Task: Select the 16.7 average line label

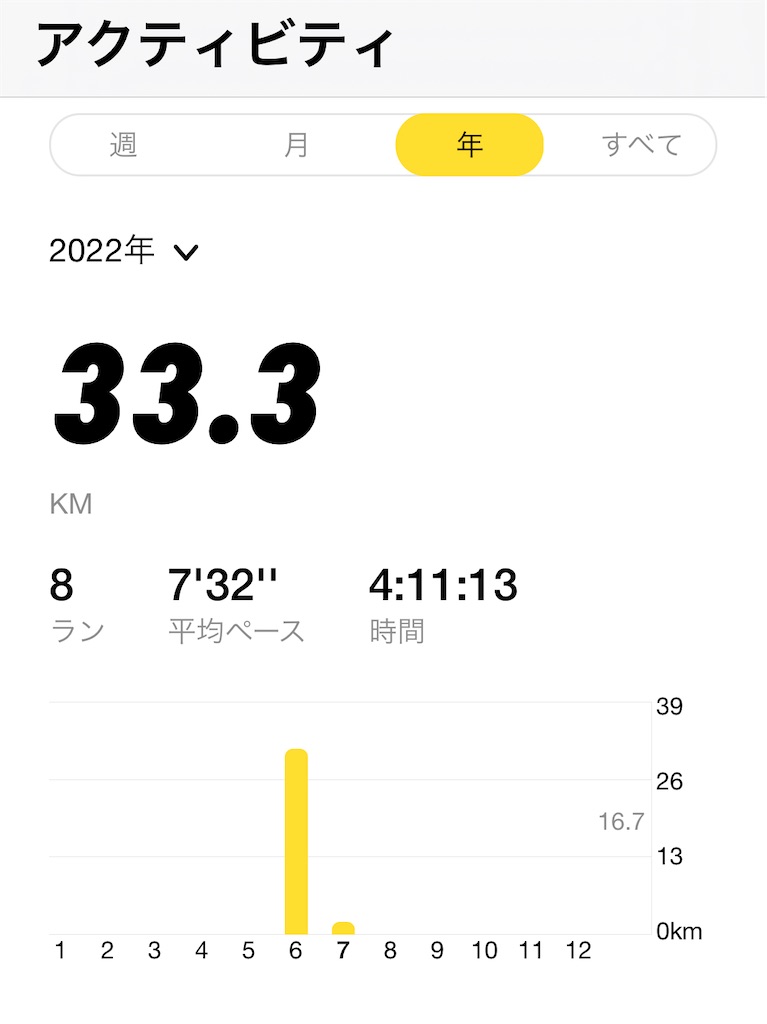Action: [621, 822]
